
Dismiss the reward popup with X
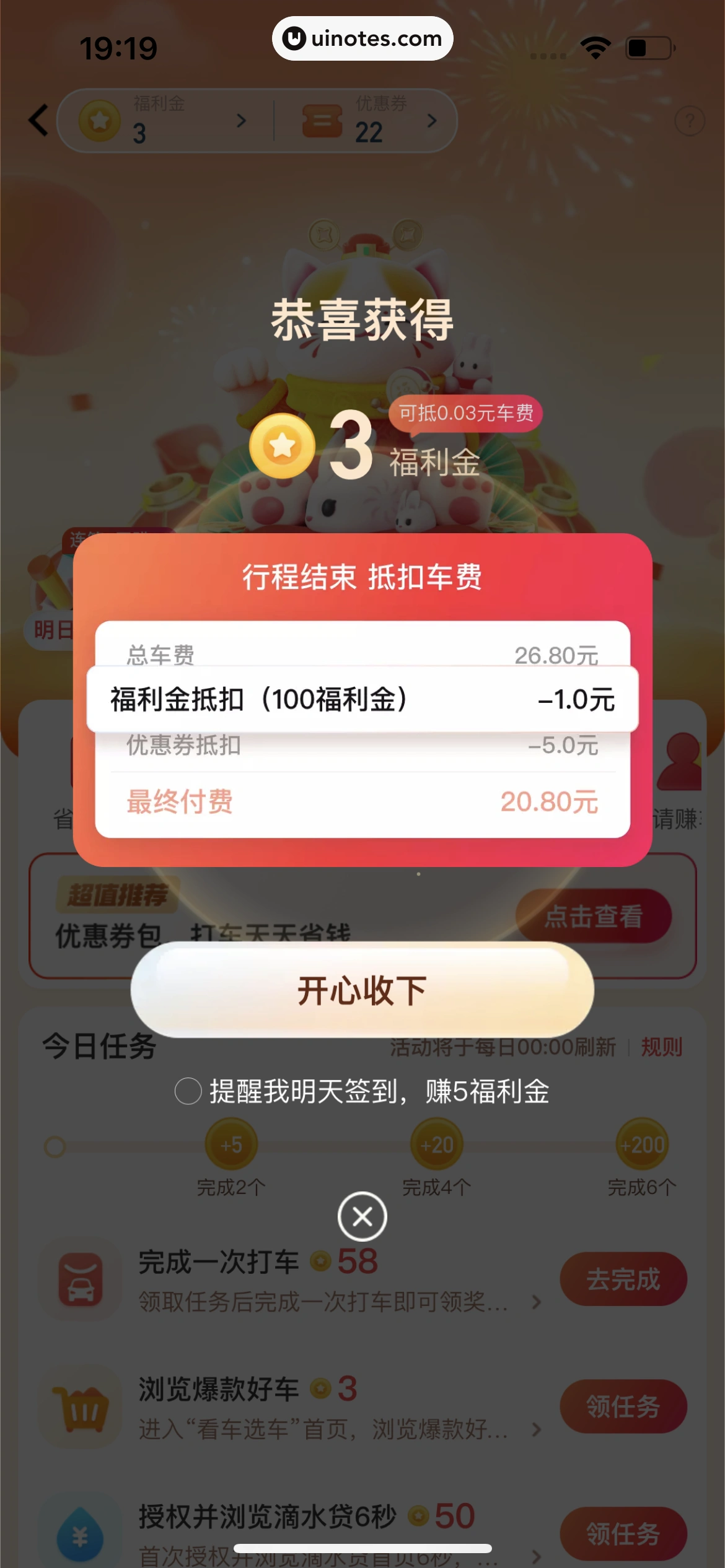click(x=362, y=1216)
